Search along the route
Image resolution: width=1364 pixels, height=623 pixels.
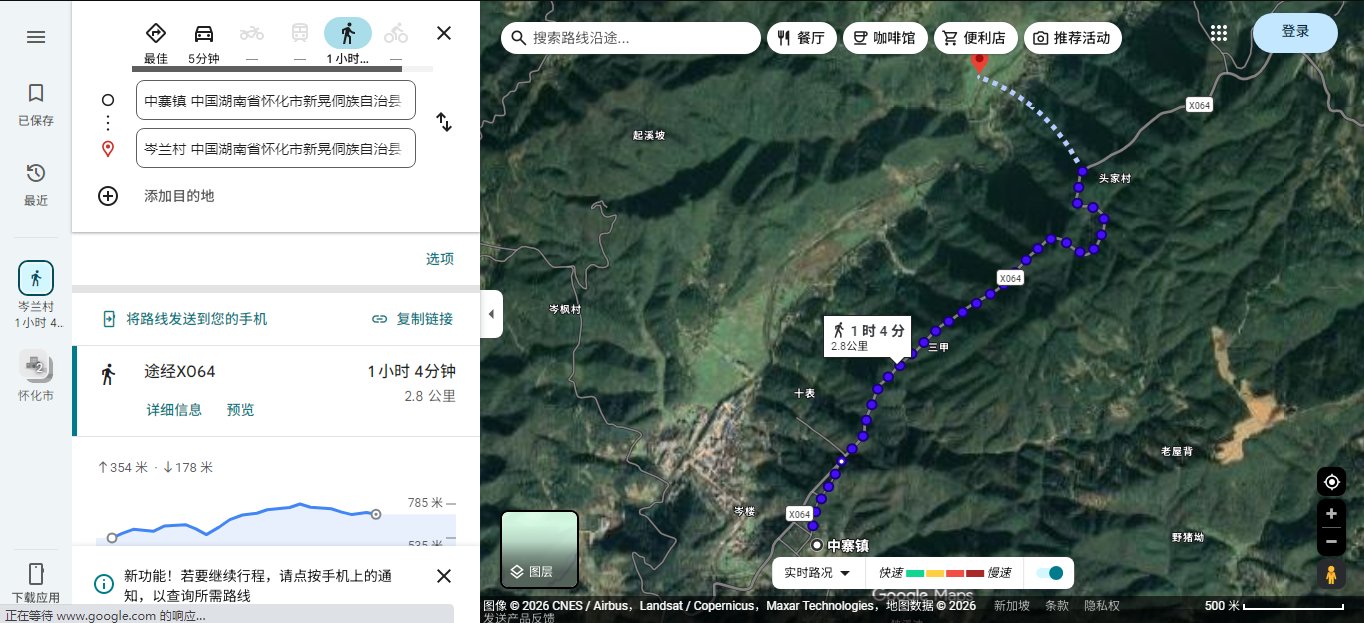tap(631, 38)
